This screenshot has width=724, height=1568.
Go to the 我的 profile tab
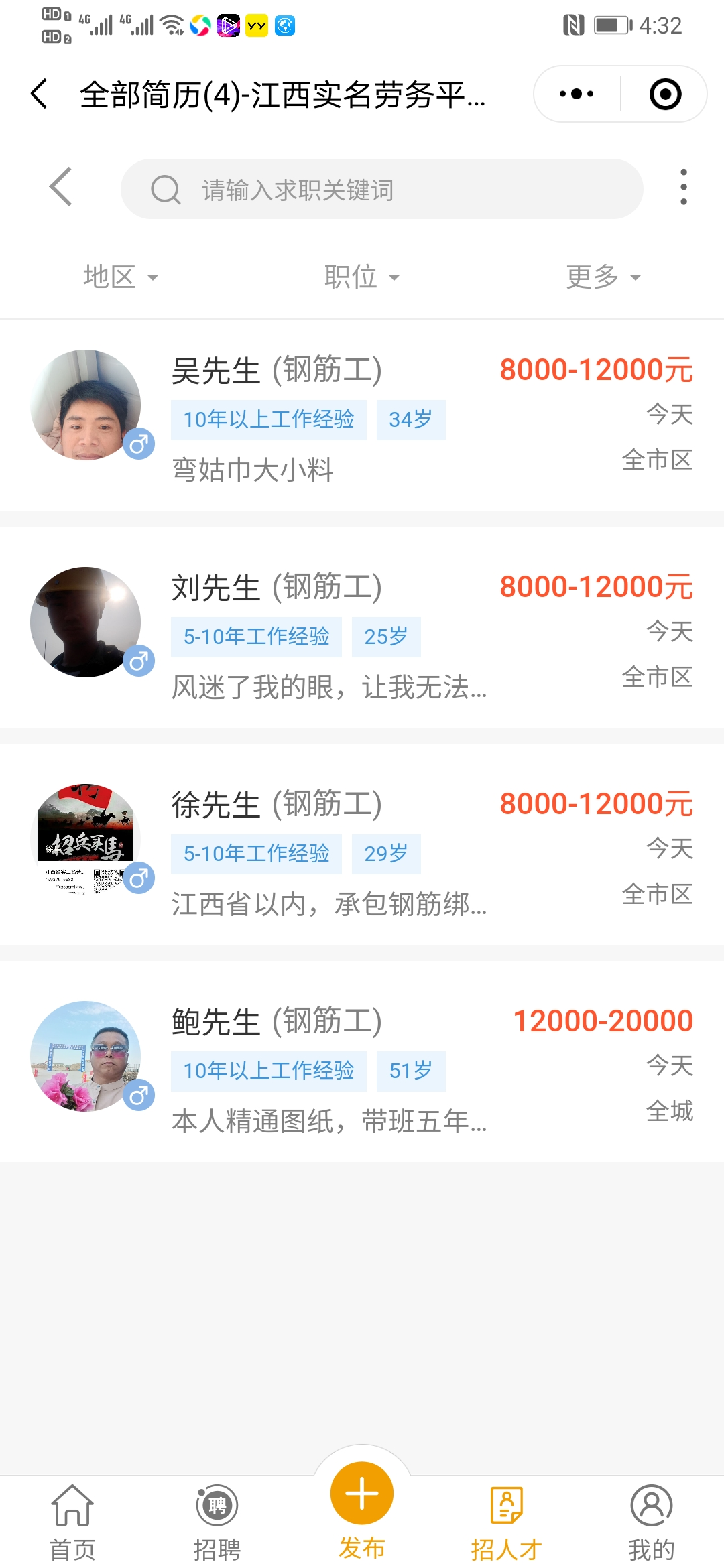coord(652,1522)
